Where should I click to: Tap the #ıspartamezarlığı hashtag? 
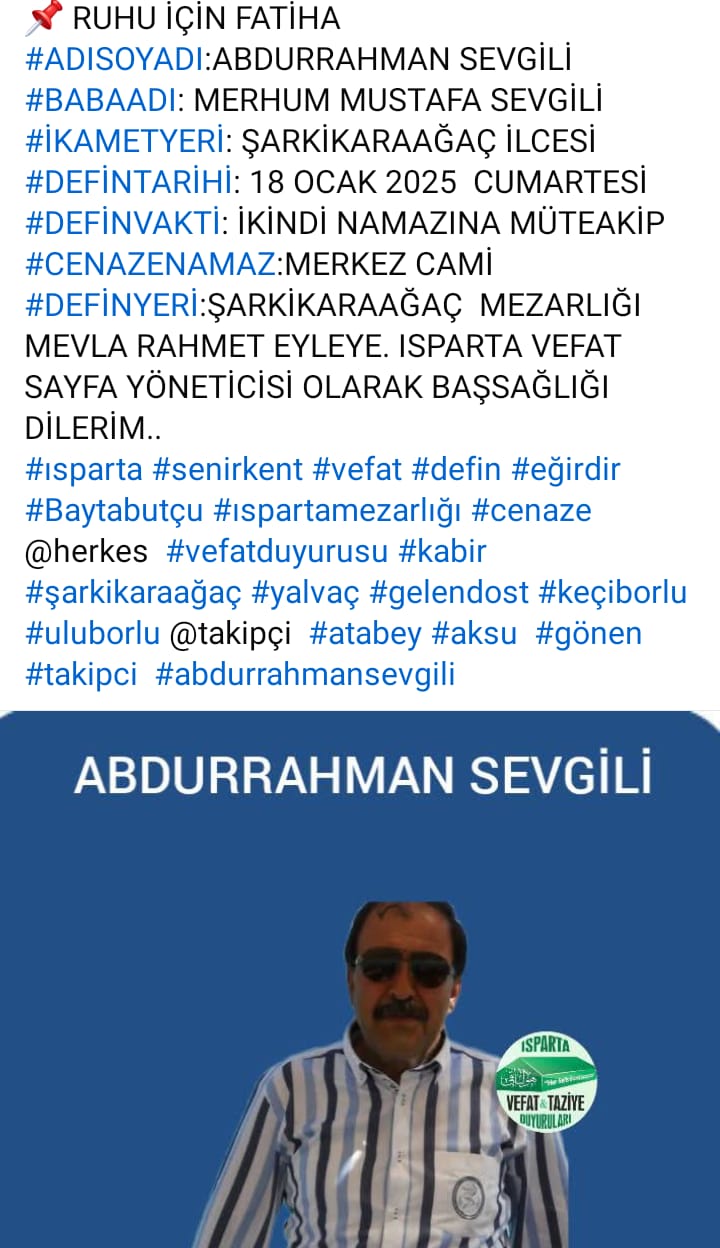(x=338, y=510)
